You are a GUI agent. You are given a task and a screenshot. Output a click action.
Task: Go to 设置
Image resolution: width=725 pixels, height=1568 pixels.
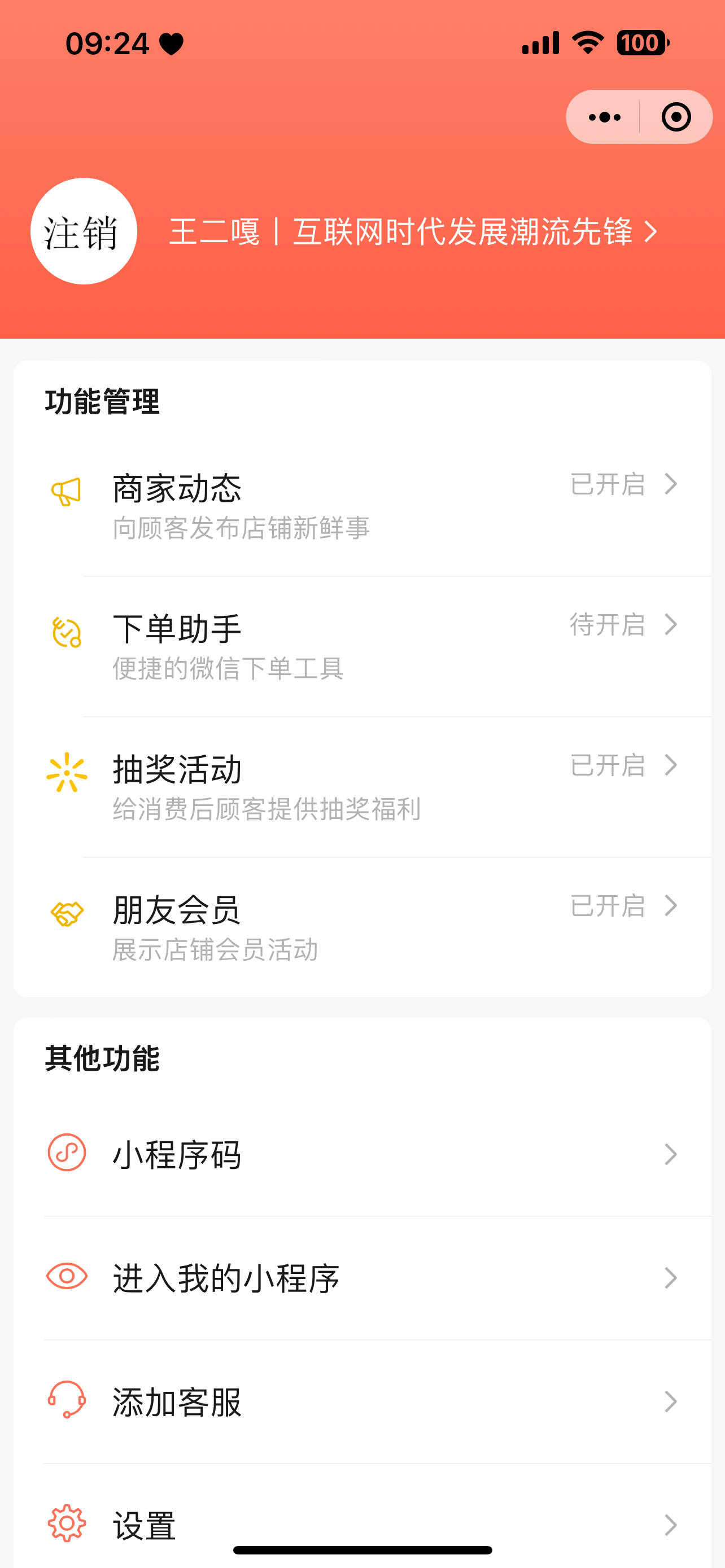pyautogui.click(x=365, y=1524)
